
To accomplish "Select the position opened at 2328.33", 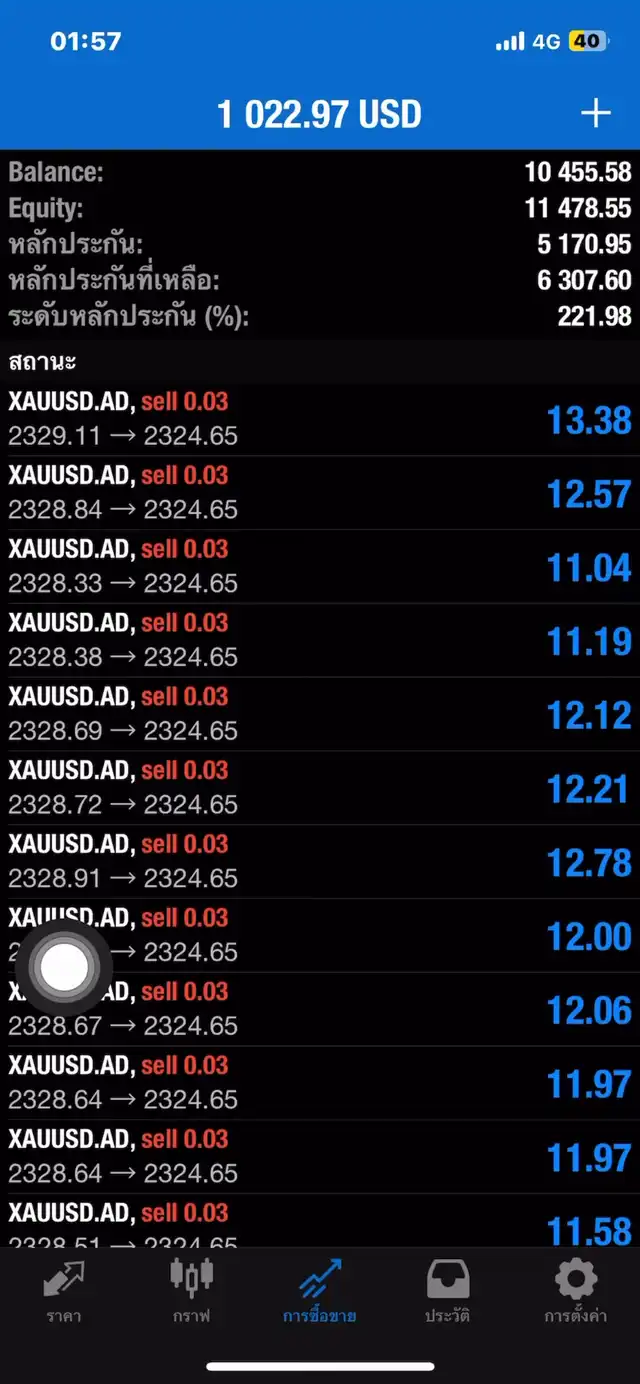I will click(320, 567).
